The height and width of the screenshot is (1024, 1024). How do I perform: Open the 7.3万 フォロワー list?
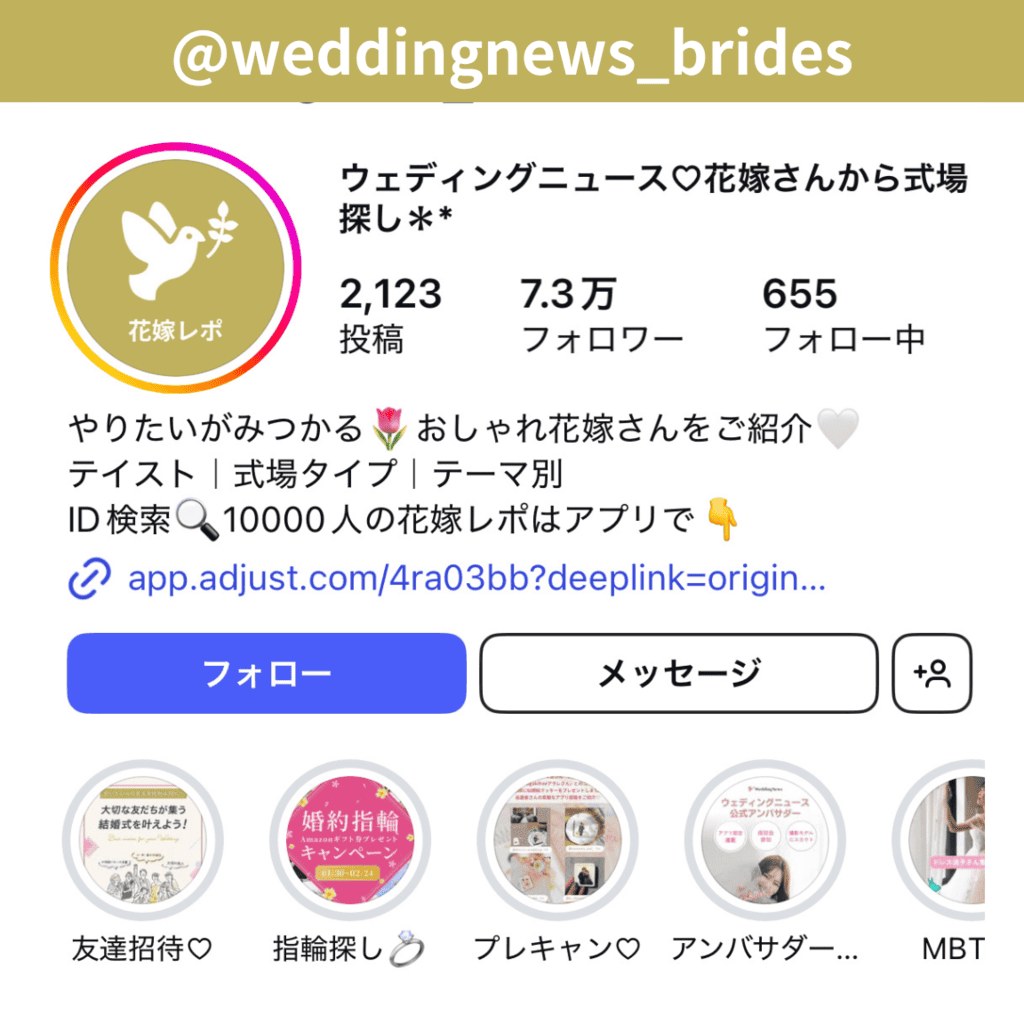(x=602, y=316)
